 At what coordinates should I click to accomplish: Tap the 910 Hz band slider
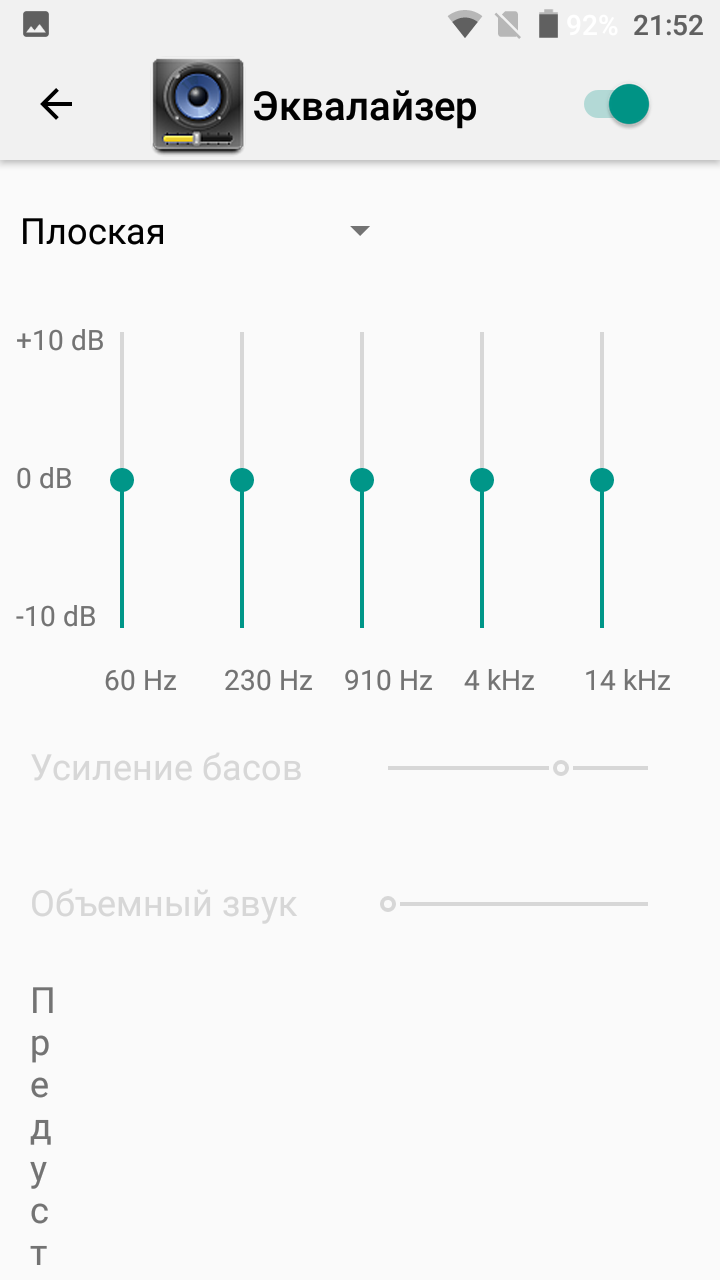362,480
